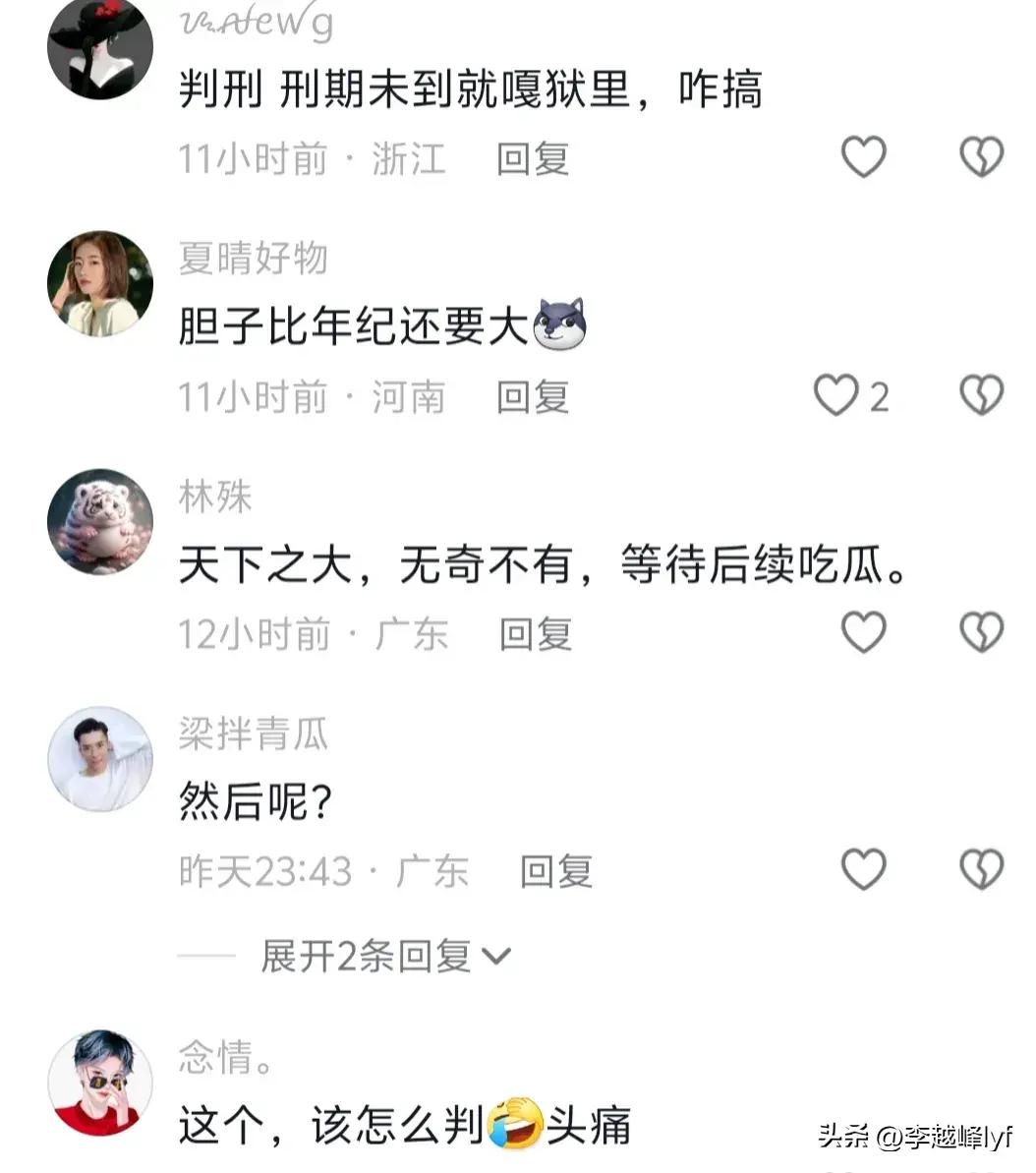Dislike 夏晴好物's comment
Viewport: 1036px width, 1173px height.
point(981,395)
